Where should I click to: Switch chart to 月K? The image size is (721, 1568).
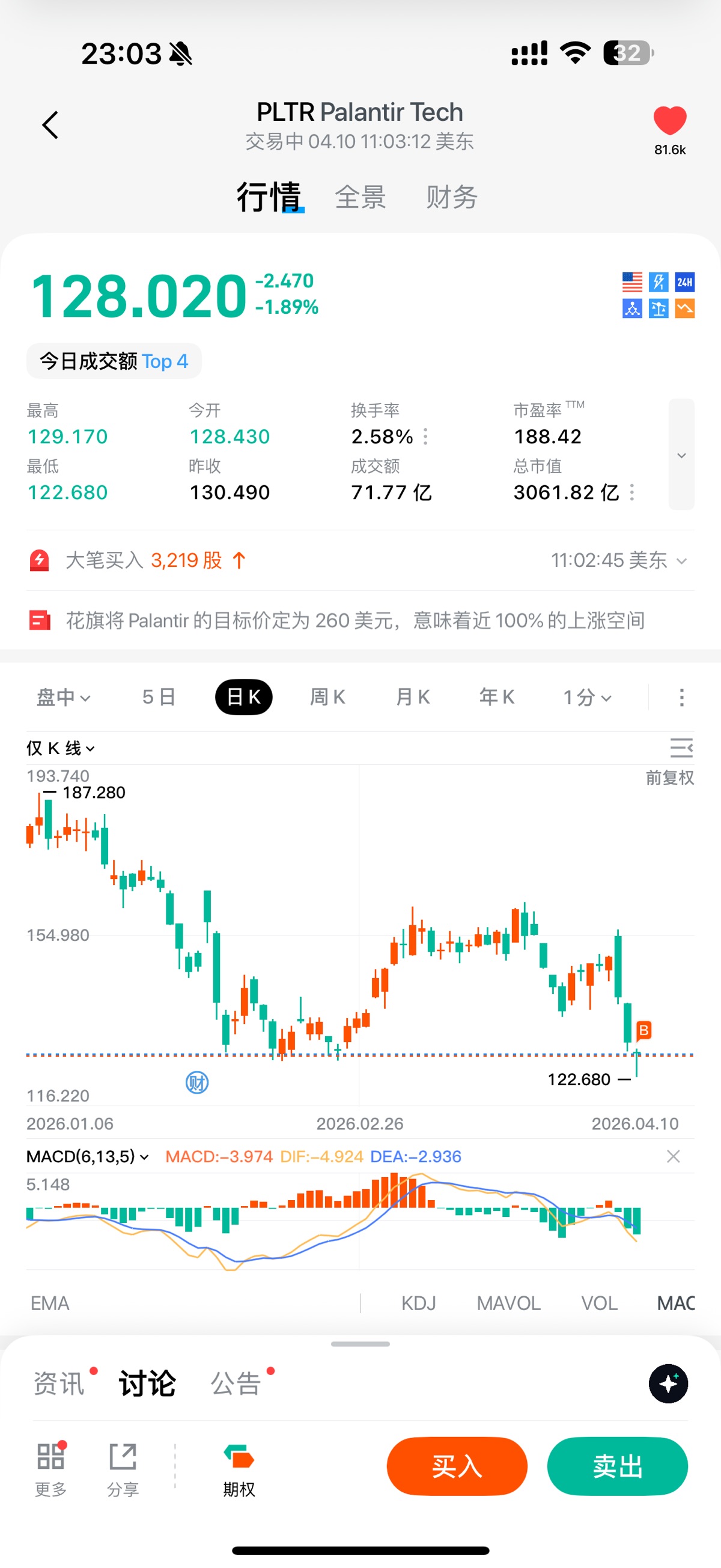[x=413, y=697]
